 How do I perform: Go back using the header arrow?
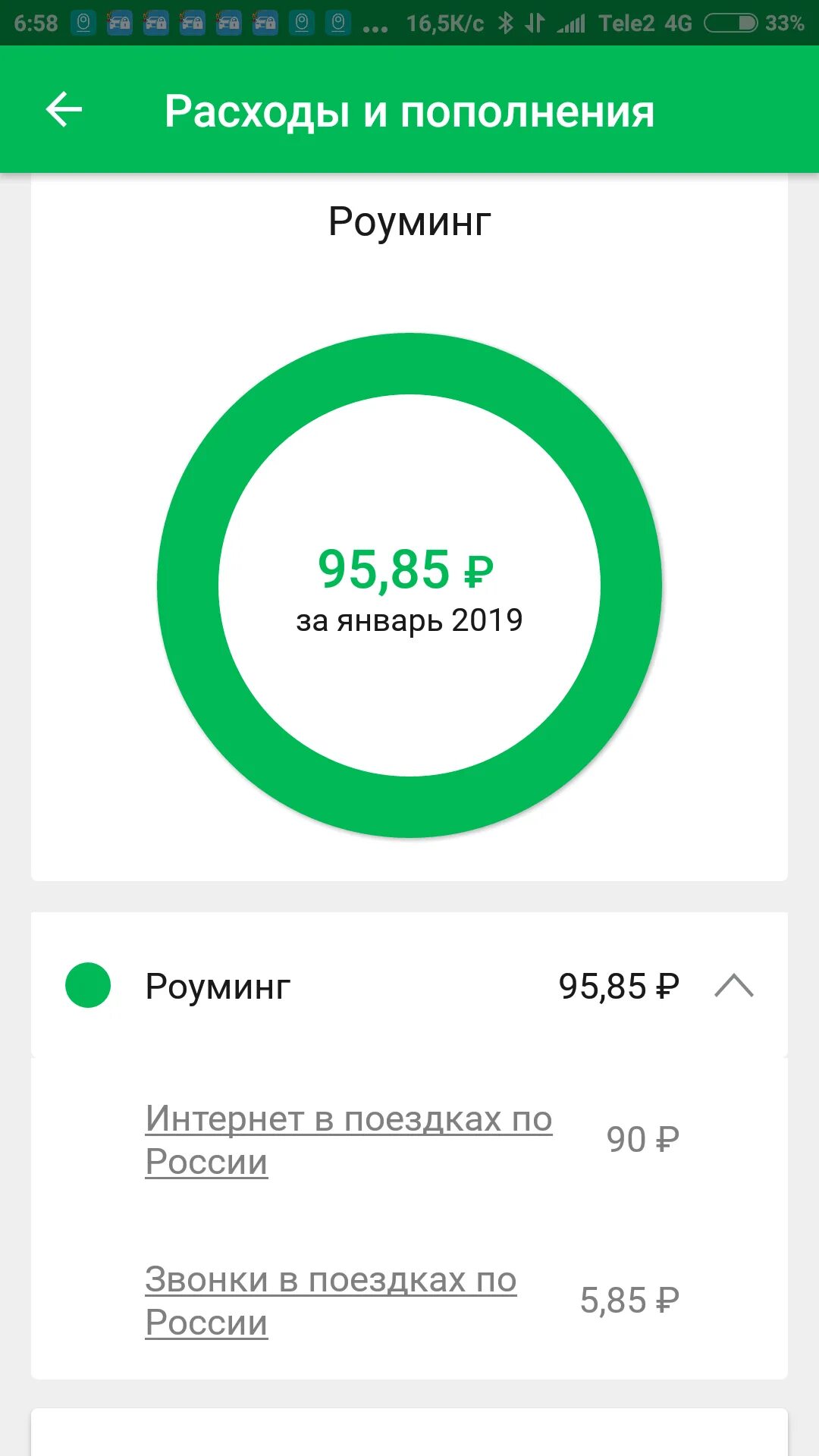[64, 111]
